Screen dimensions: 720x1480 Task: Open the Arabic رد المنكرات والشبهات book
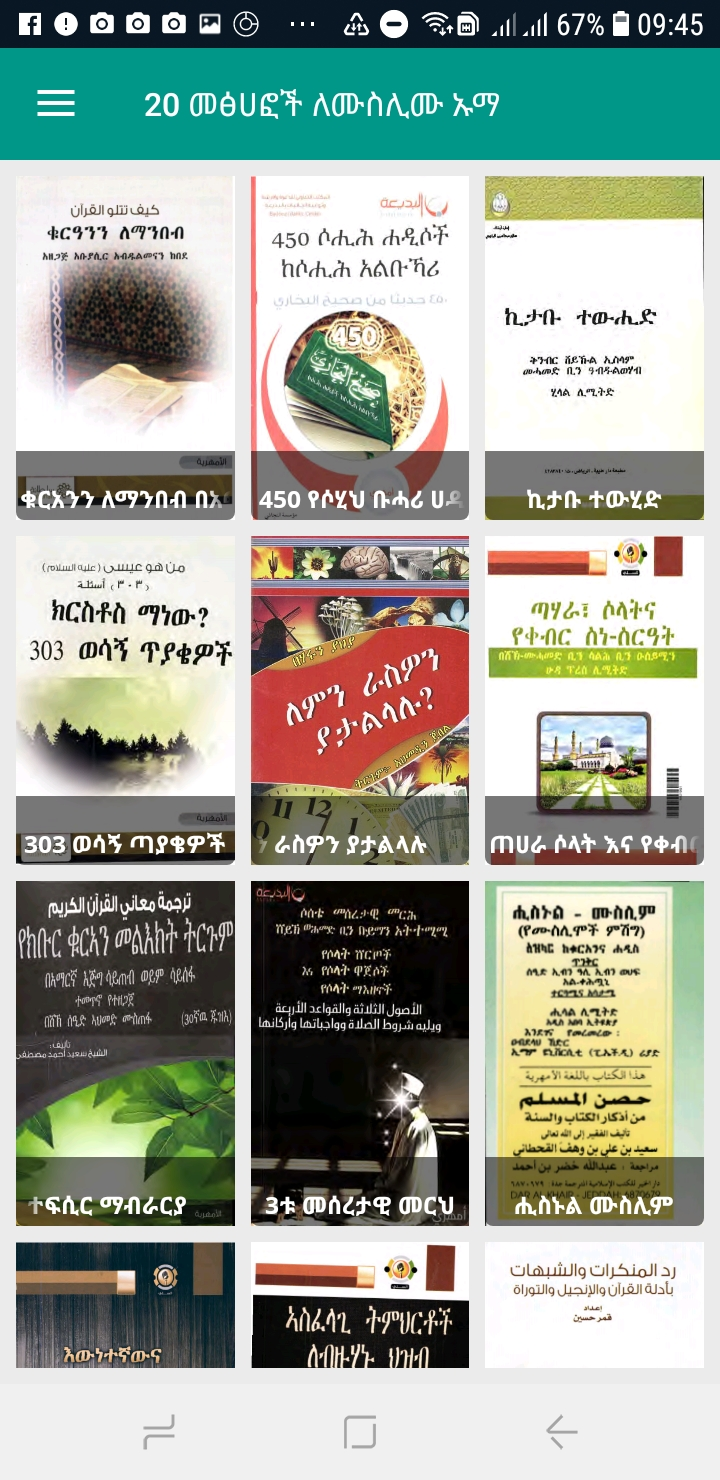pos(594,1305)
